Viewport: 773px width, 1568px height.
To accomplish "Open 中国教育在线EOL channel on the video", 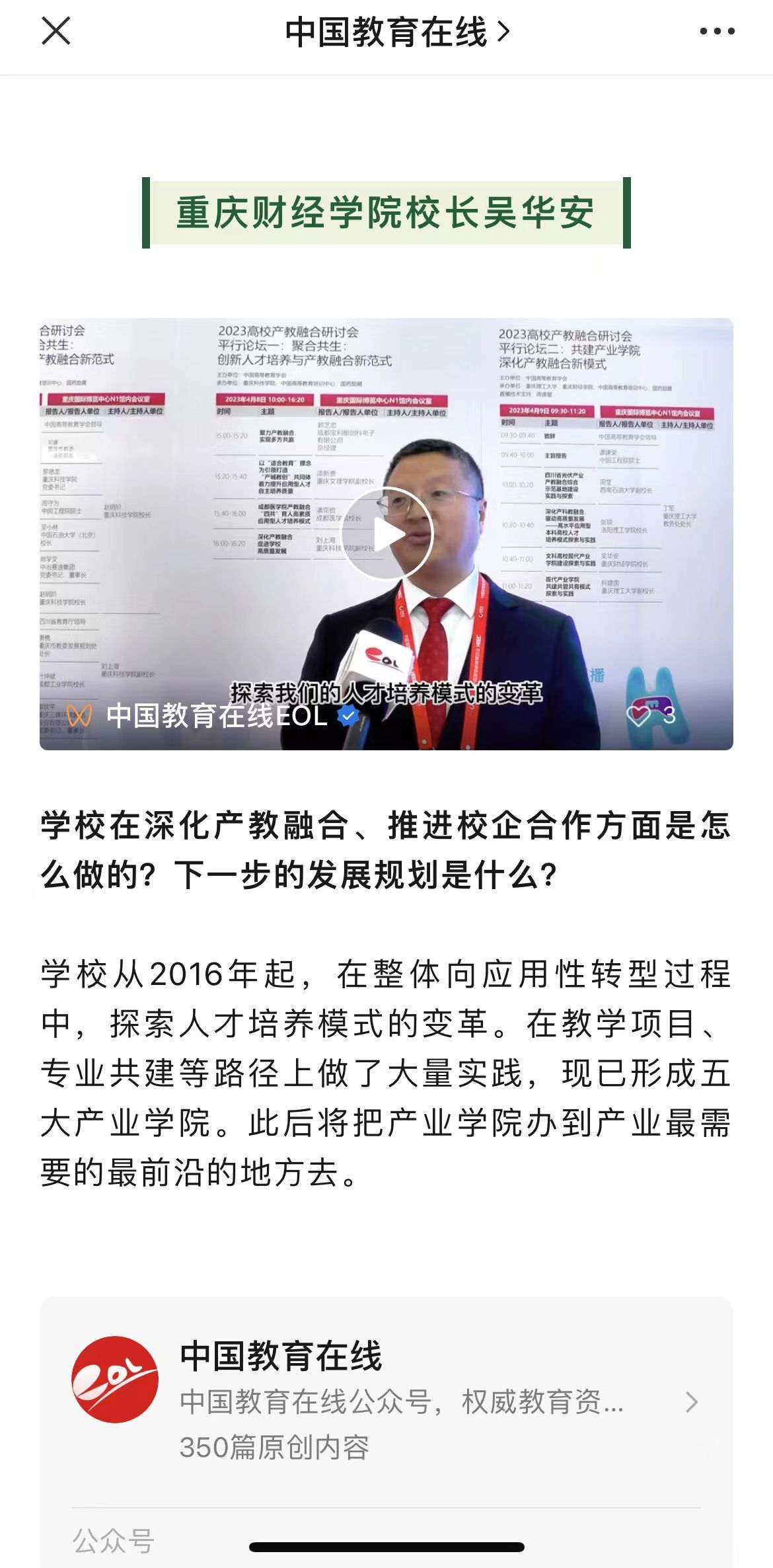I will tap(216, 716).
